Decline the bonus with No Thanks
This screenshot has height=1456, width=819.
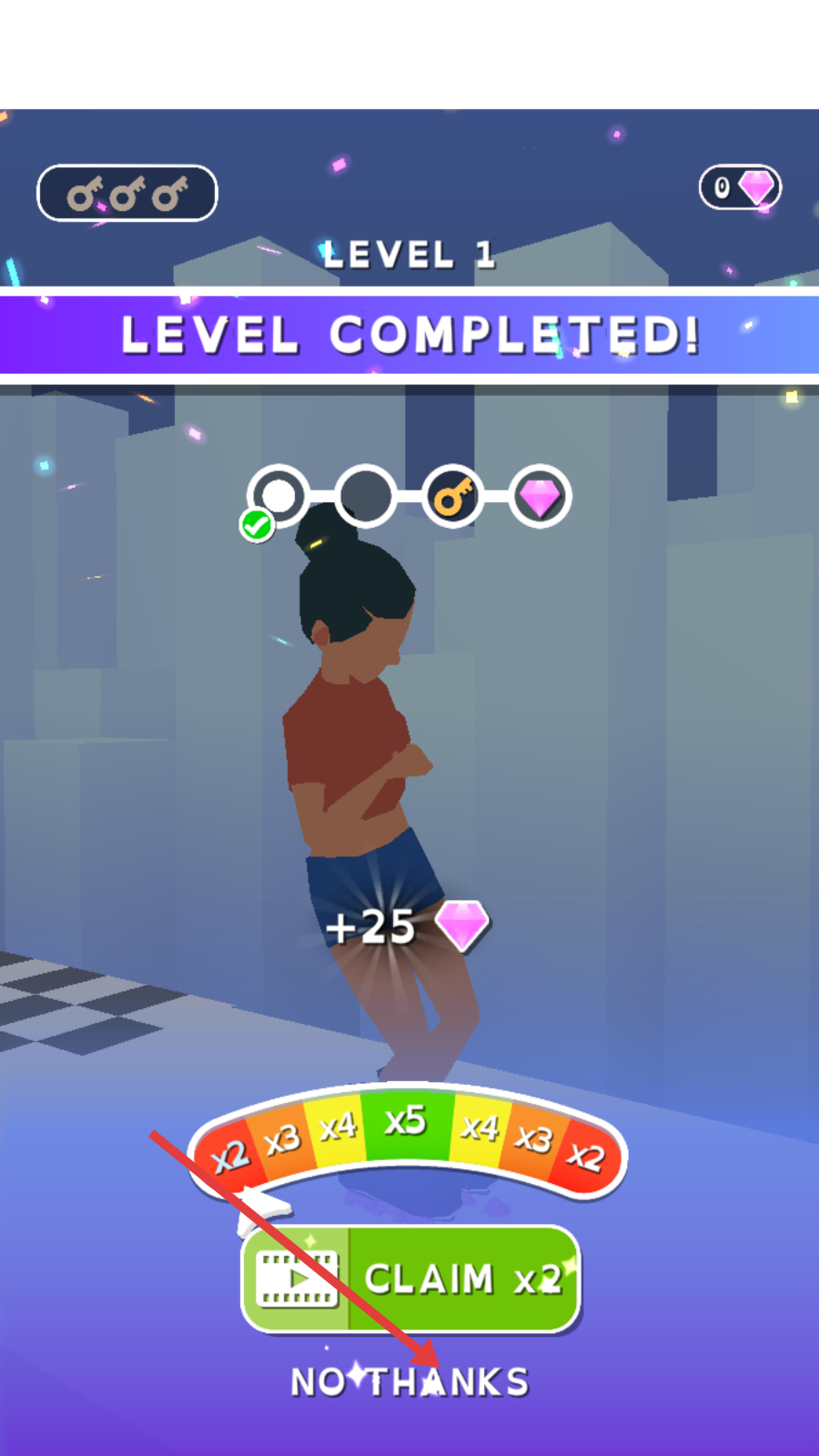pyautogui.click(x=409, y=1381)
